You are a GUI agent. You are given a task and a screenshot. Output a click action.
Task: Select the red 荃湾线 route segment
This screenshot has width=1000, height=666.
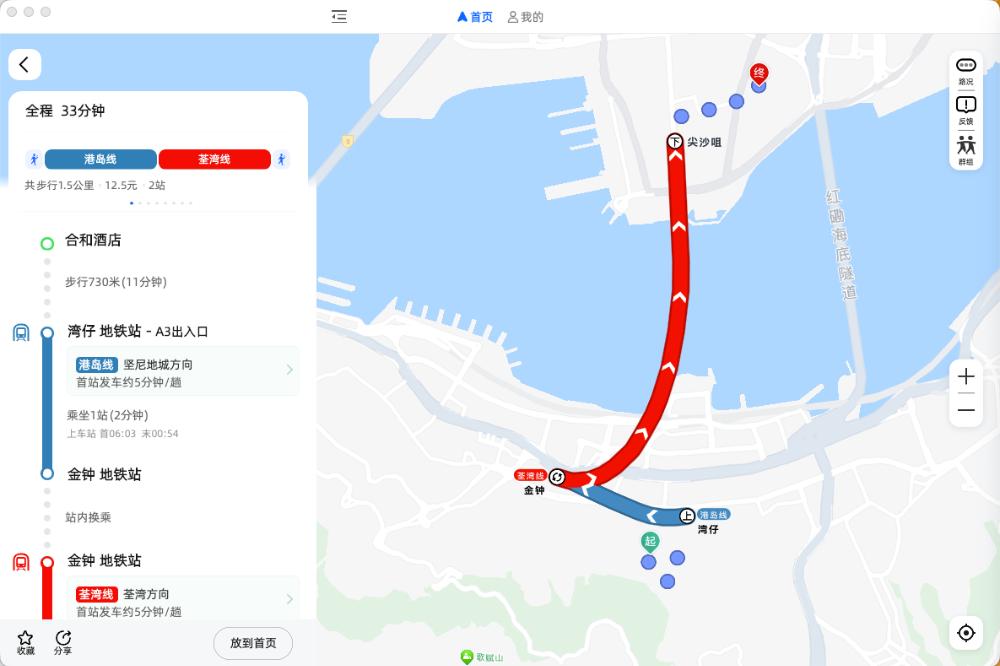tap(214, 159)
